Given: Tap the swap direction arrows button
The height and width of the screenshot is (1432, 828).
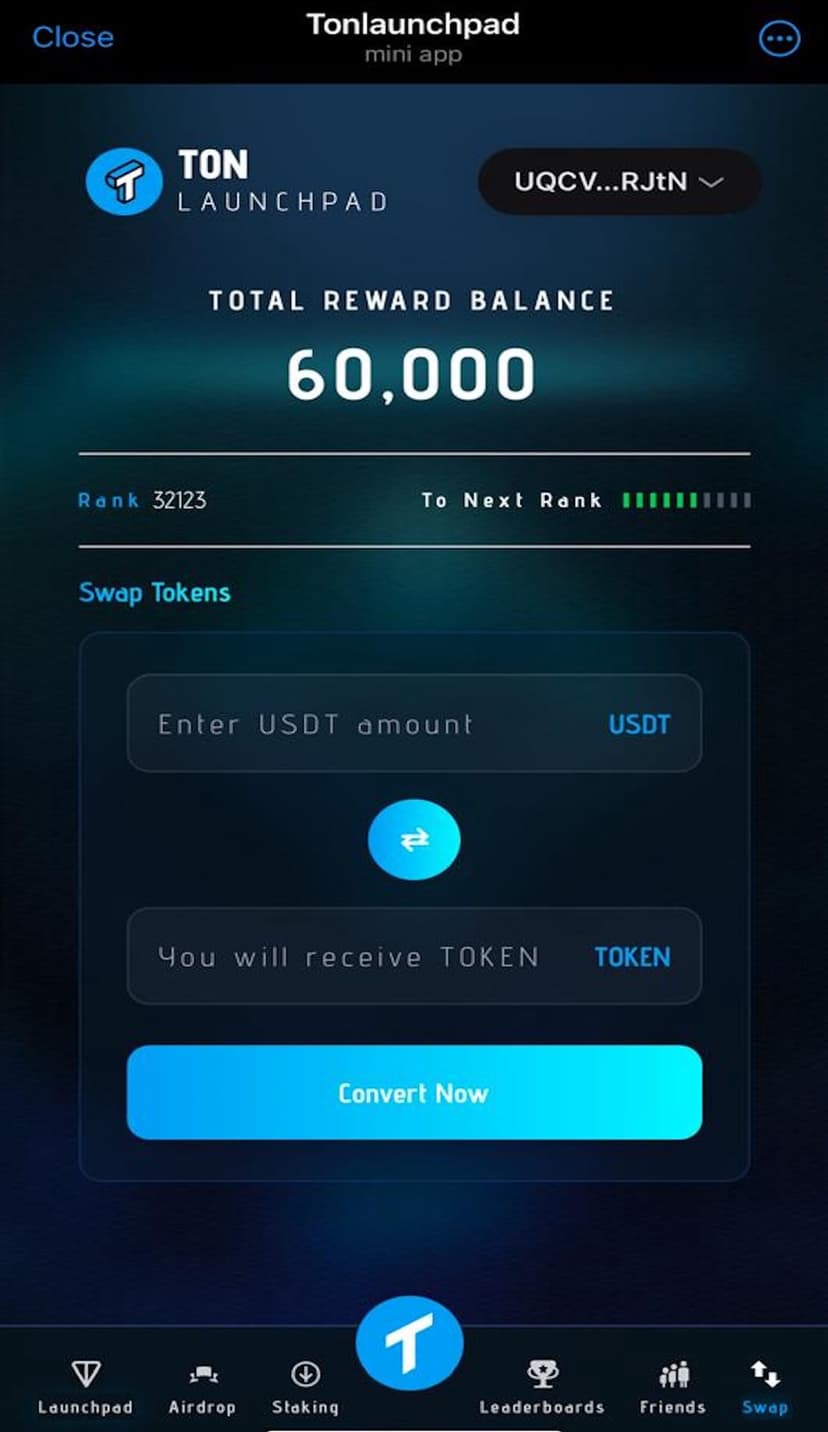Looking at the screenshot, I should (414, 840).
